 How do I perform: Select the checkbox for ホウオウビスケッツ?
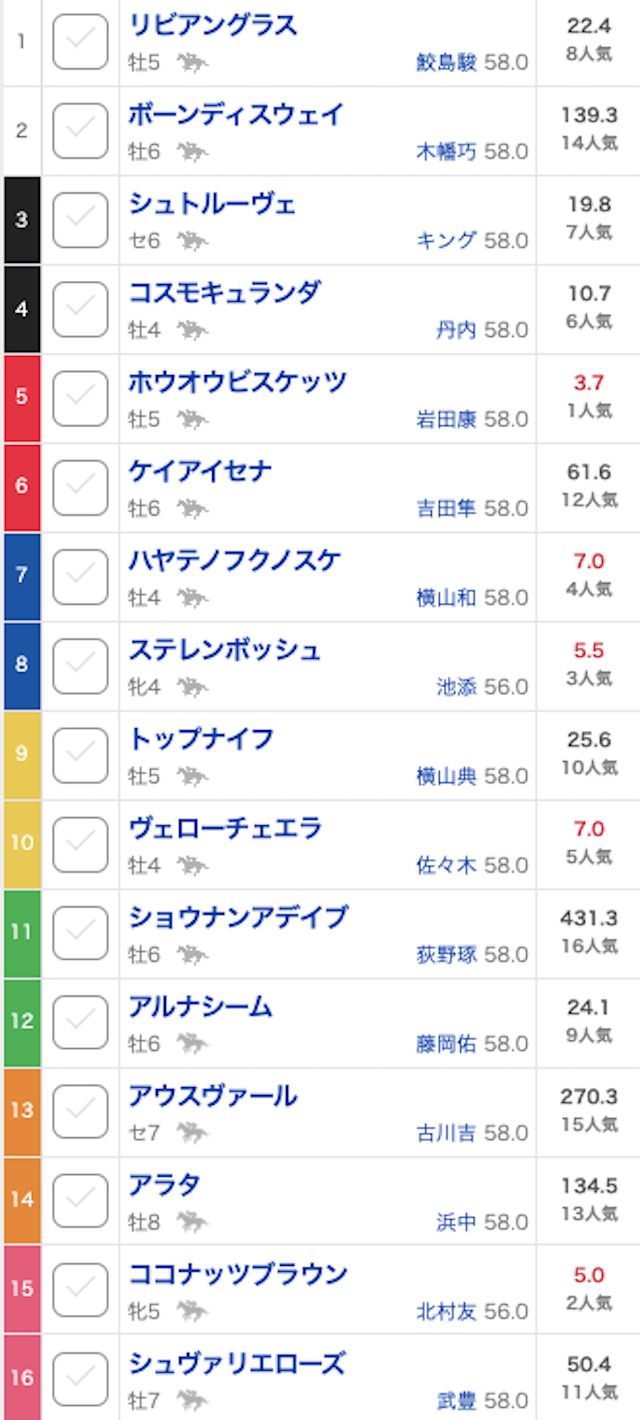tap(80, 398)
